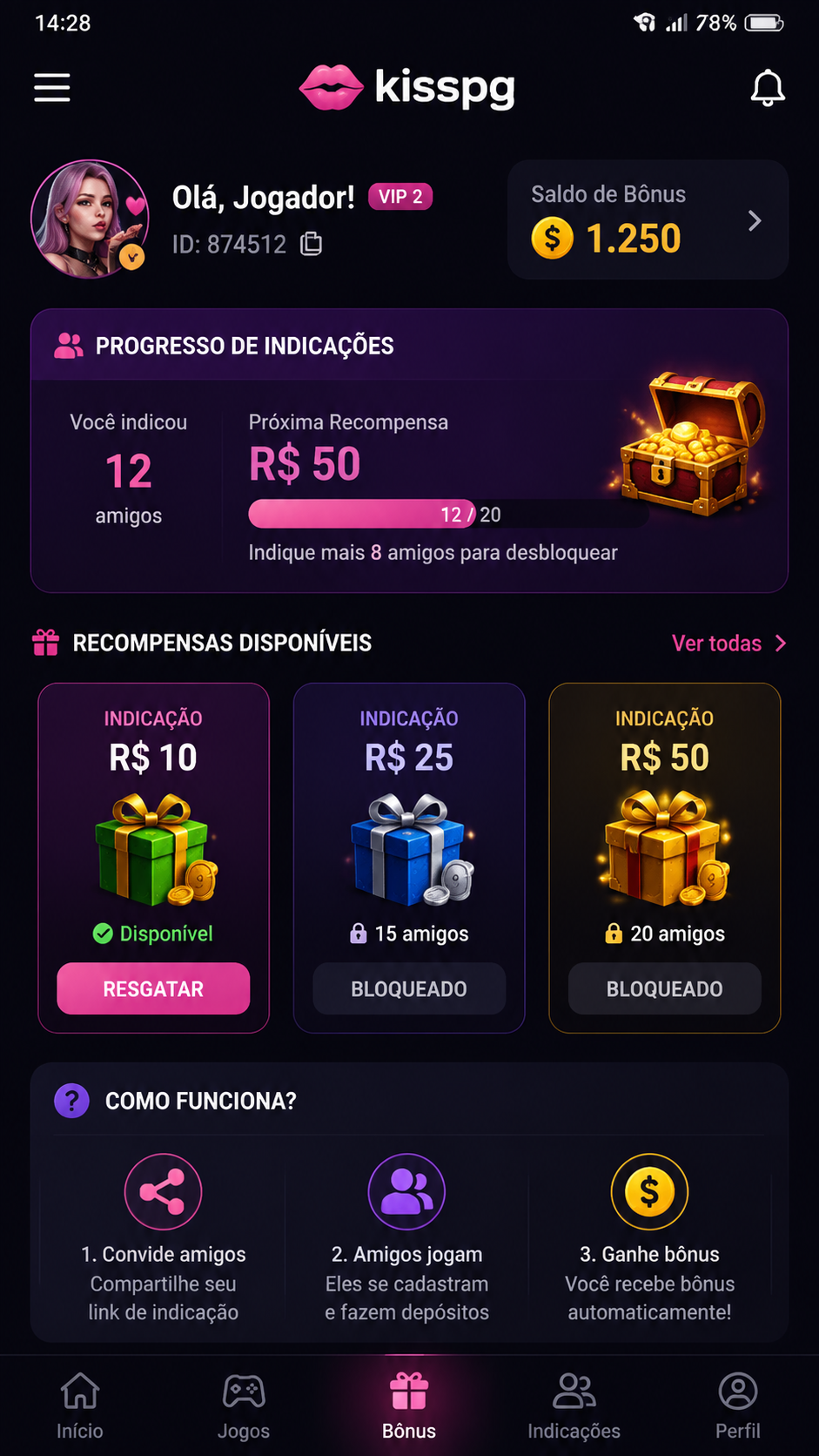Open Ver todas rewards link
Screen dimensions: 819x1456
pos(729,644)
